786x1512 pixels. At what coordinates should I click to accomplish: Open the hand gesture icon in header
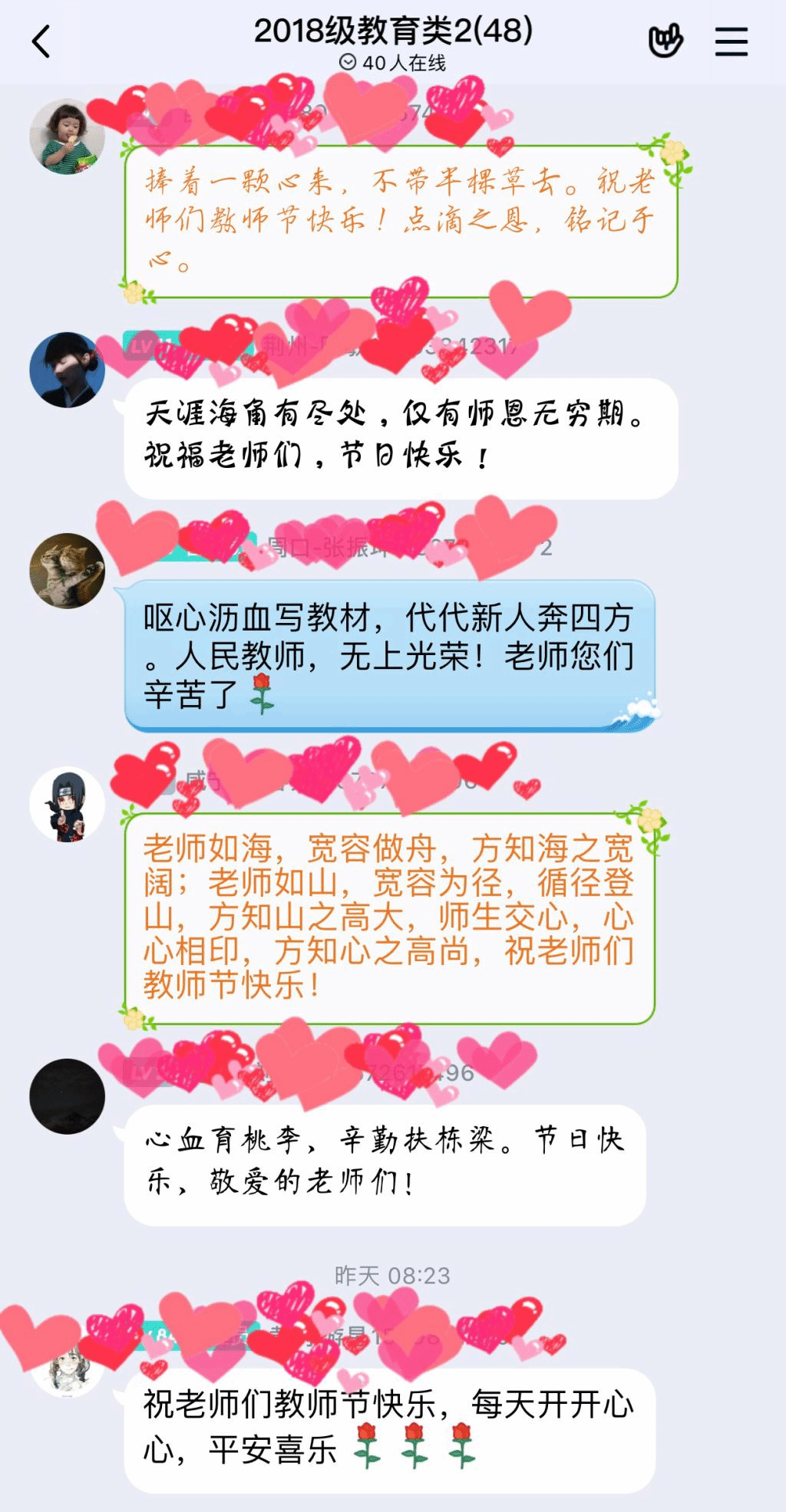coord(665,41)
